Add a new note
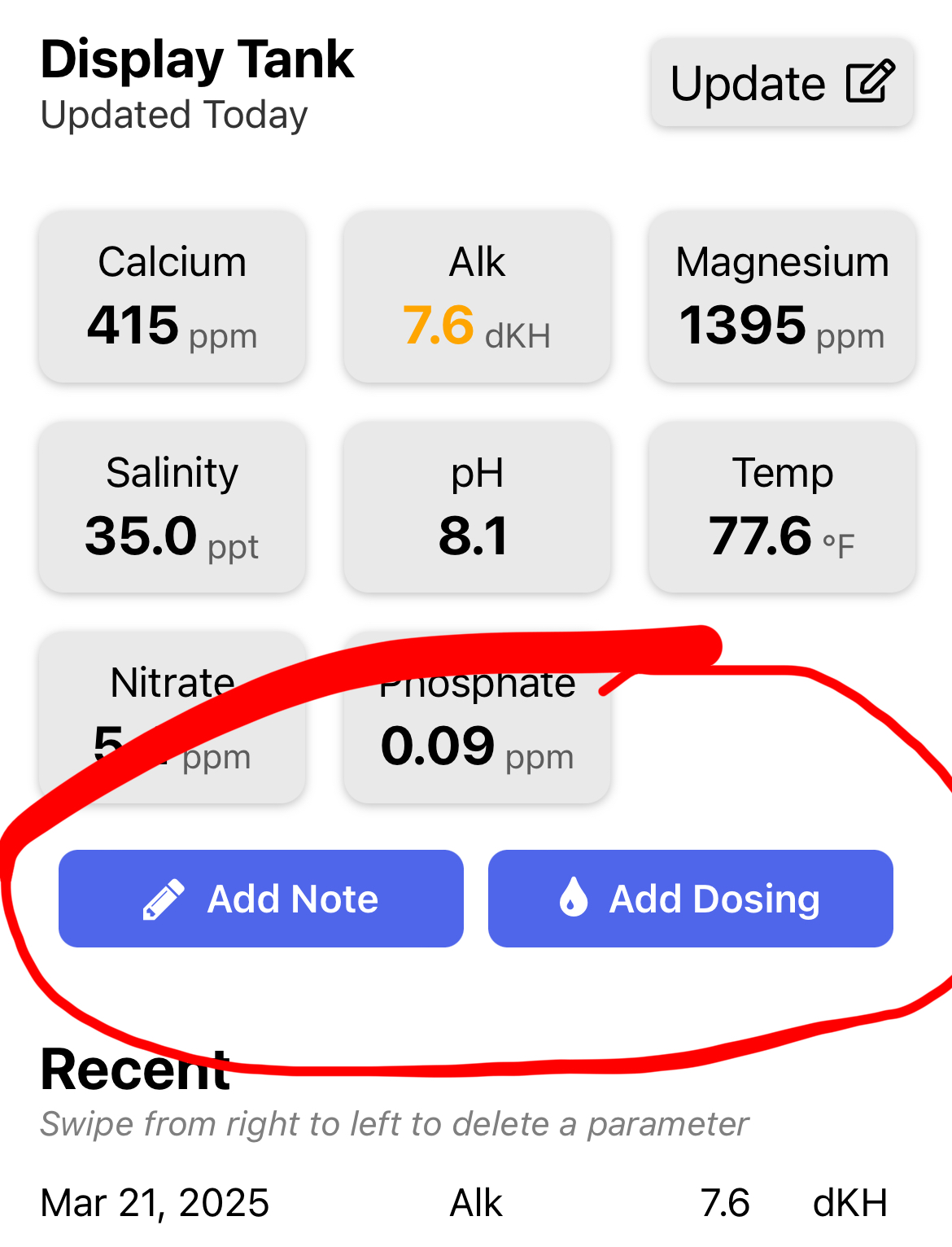Image resolution: width=952 pixels, height=1247 pixels. (x=260, y=899)
